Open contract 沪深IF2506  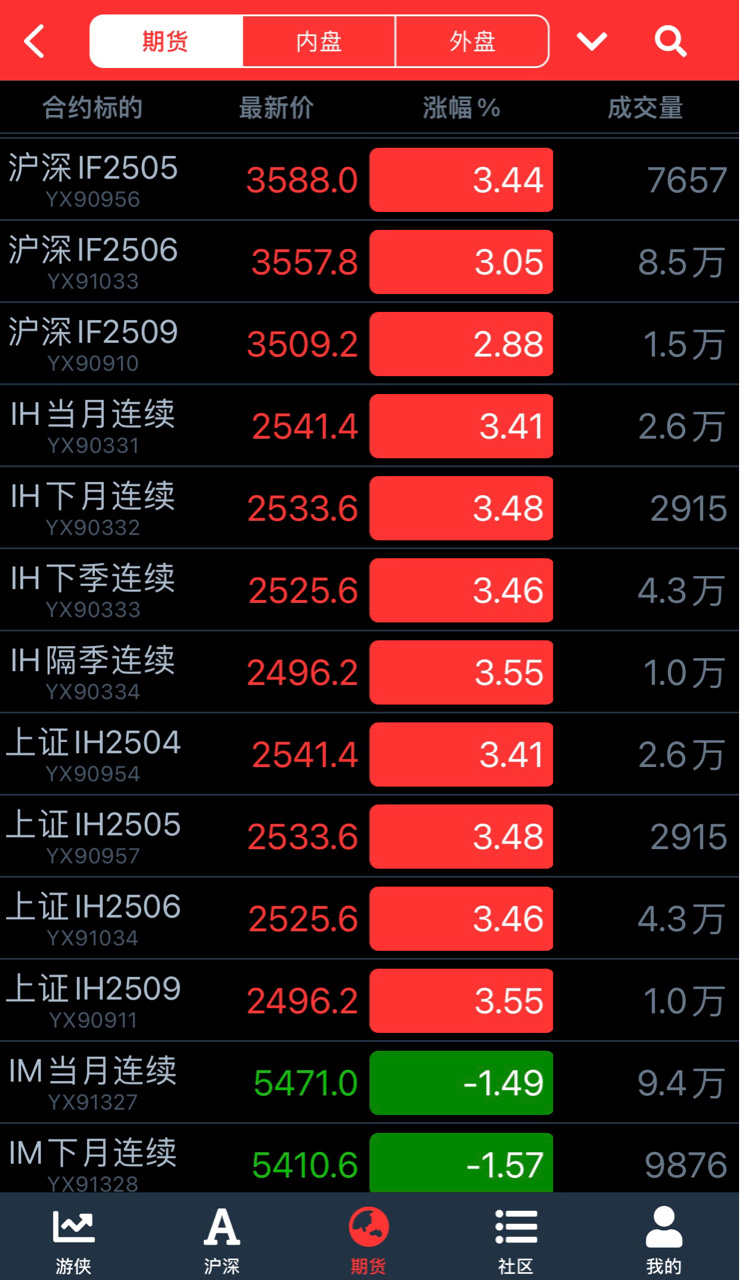coord(370,262)
